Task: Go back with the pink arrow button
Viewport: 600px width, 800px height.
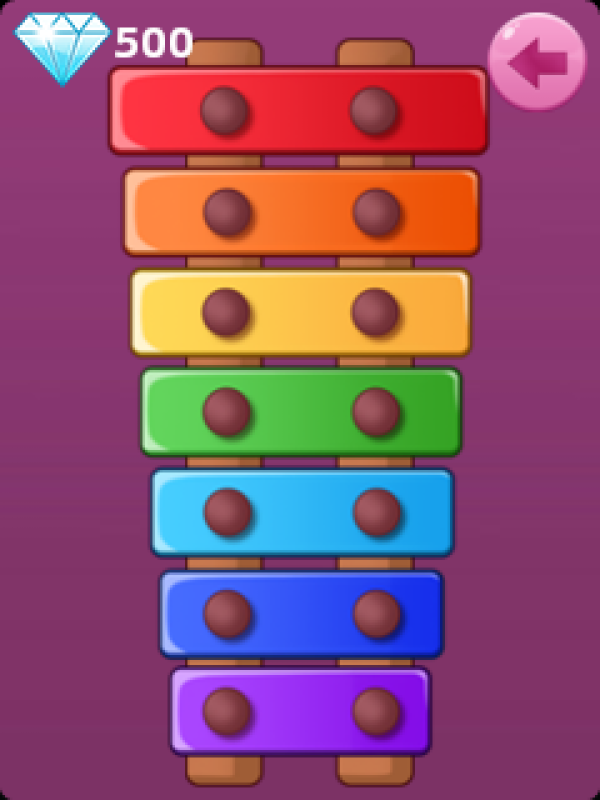Action: (x=537, y=61)
